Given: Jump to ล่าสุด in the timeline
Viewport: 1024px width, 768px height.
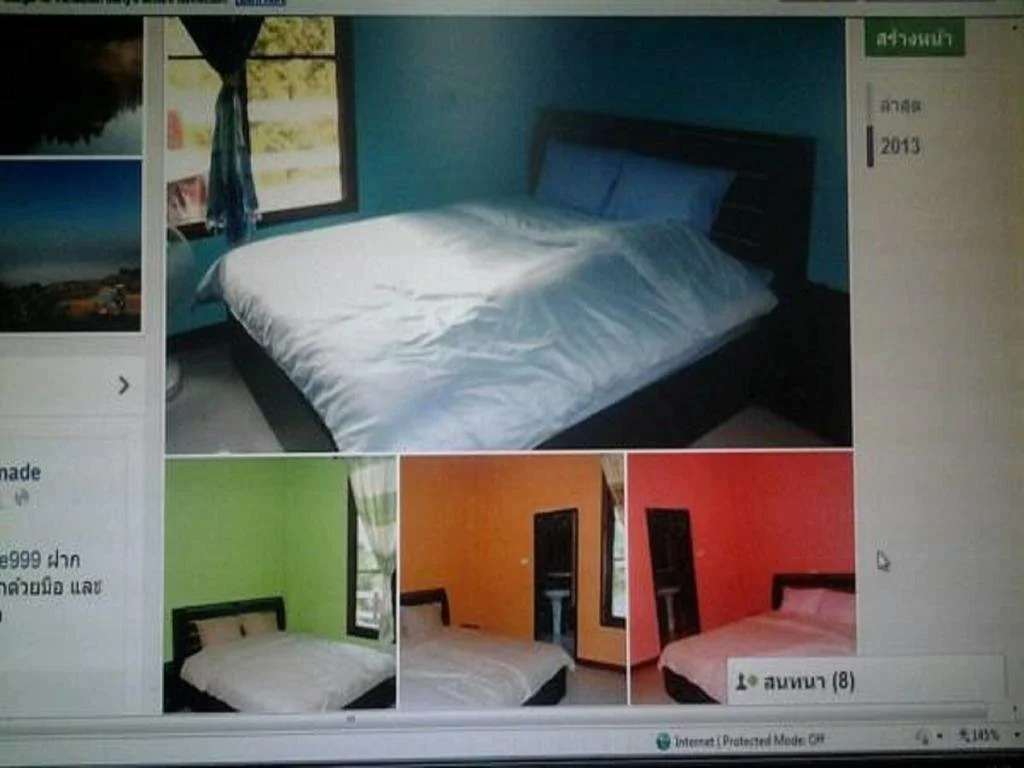Looking at the screenshot, I should (x=900, y=105).
